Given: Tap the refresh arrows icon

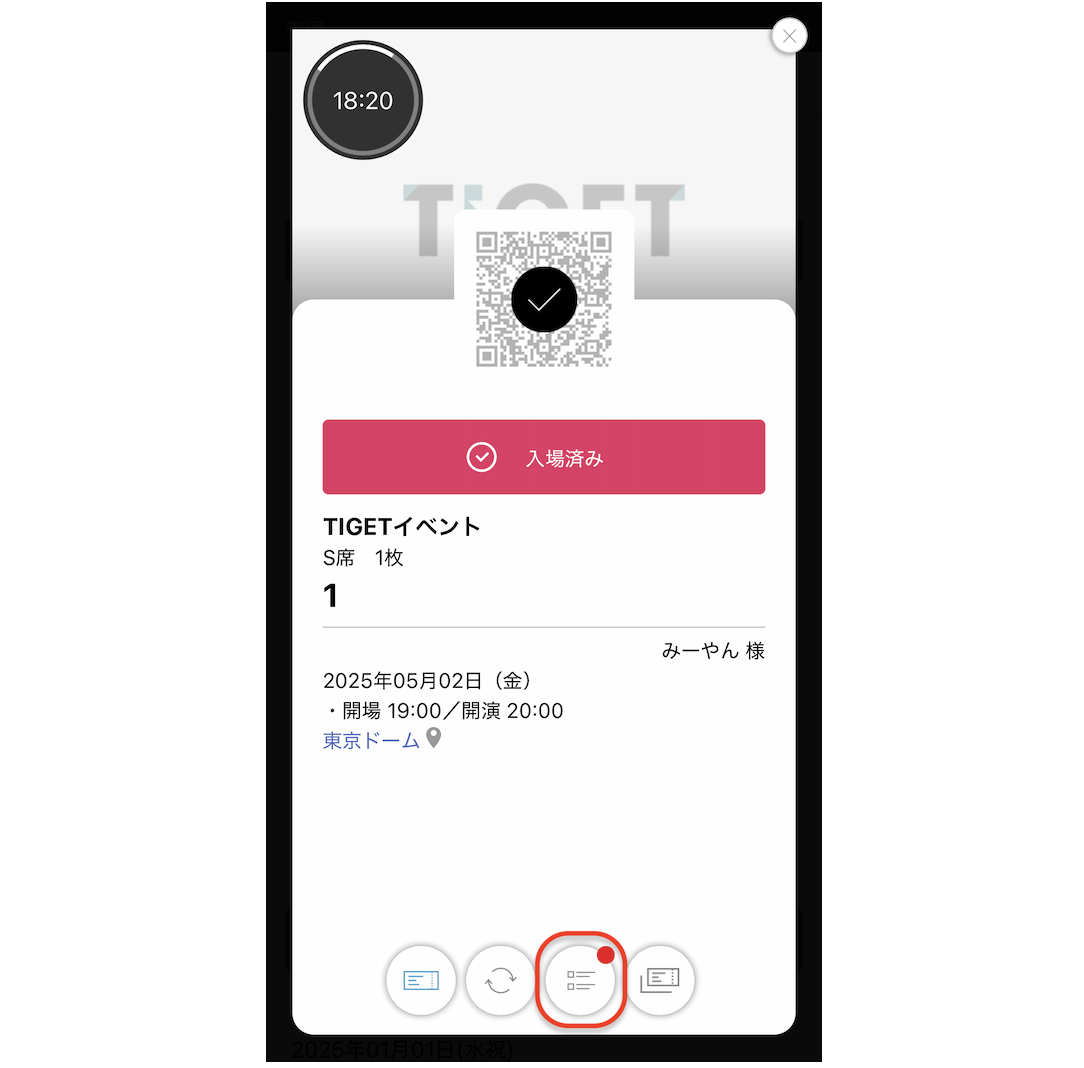Looking at the screenshot, I should 501,980.
